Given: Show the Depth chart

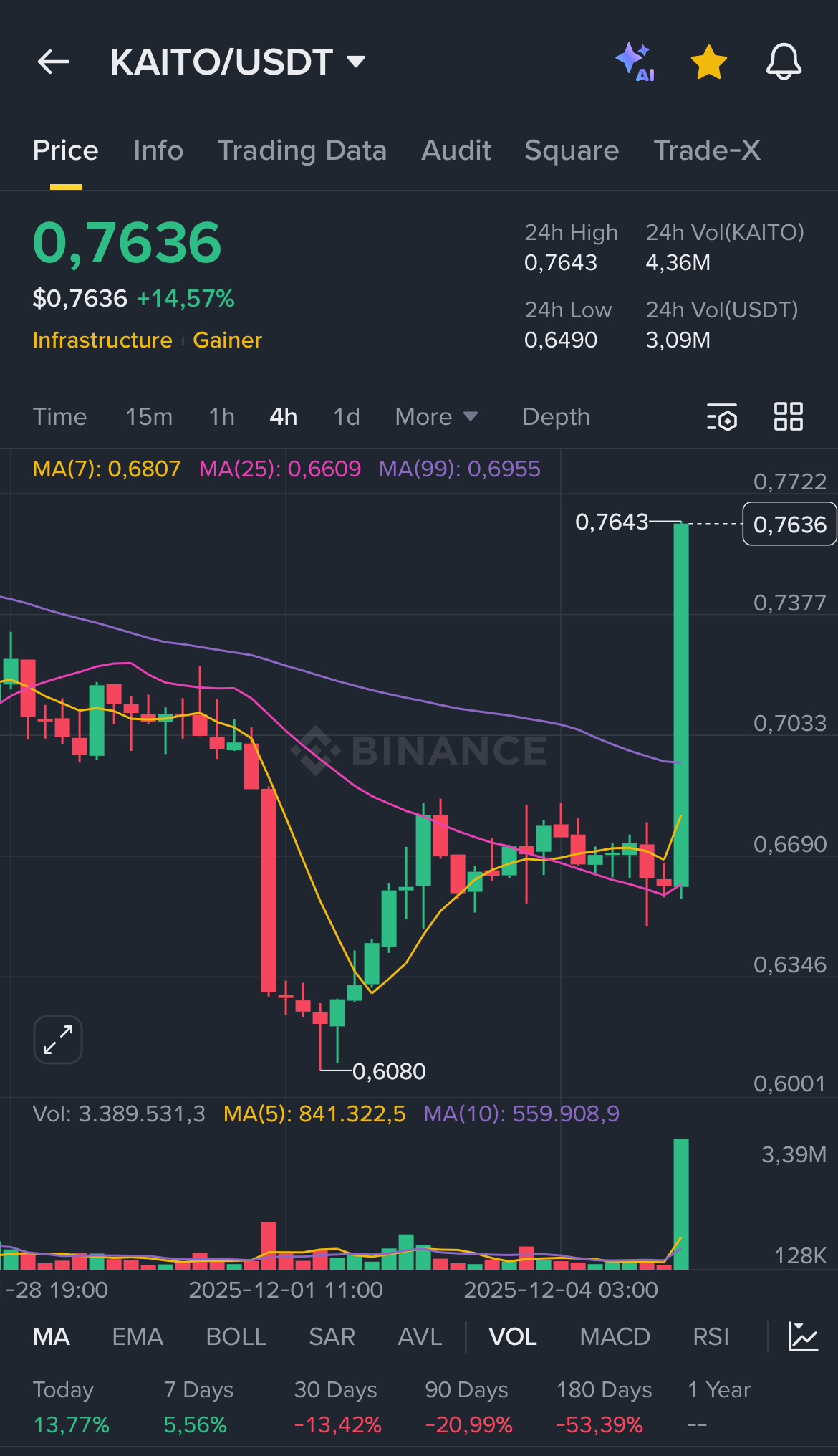Looking at the screenshot, I should click(556, 417).
